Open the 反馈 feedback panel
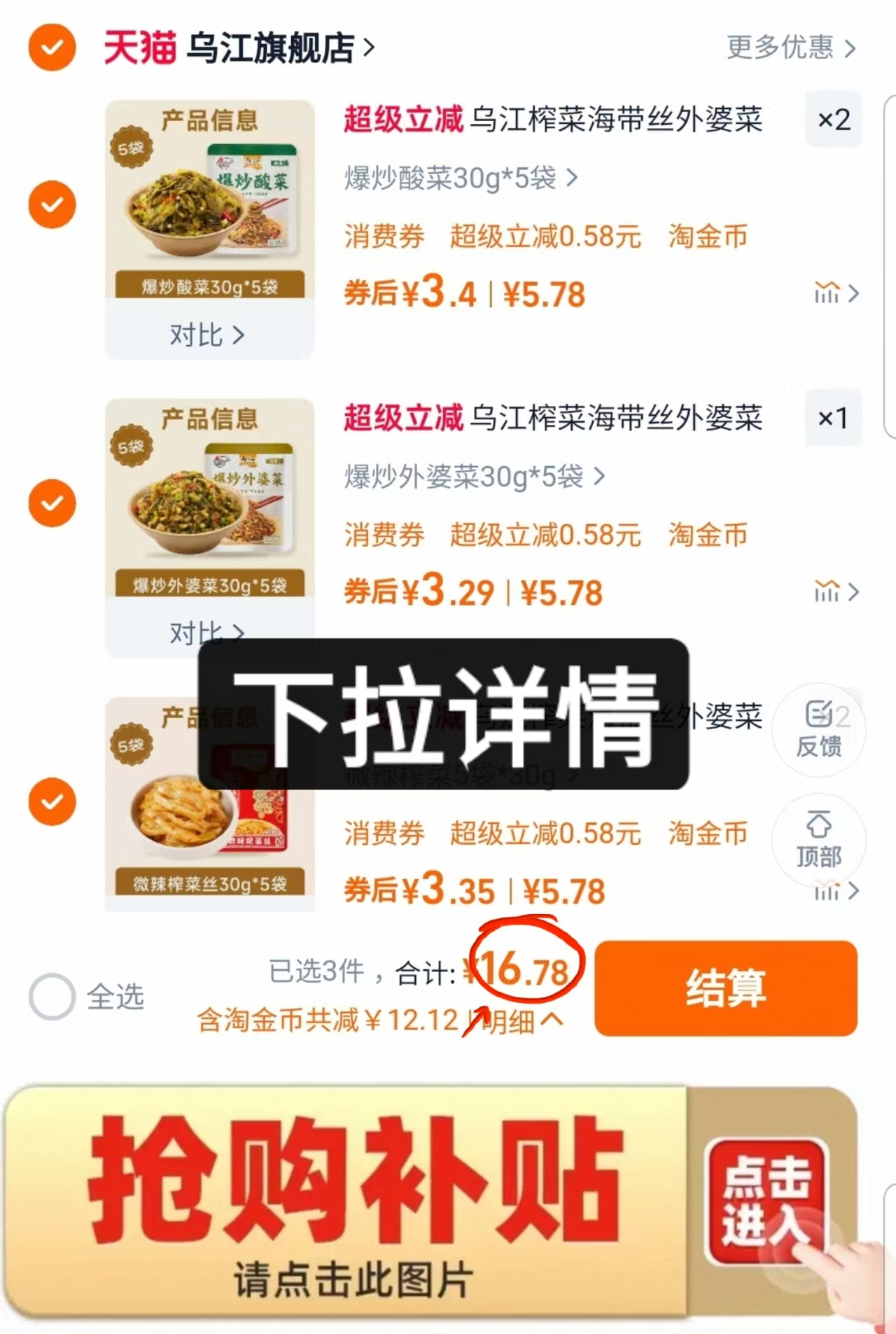The image size is (896, 1334). [819, 730]
